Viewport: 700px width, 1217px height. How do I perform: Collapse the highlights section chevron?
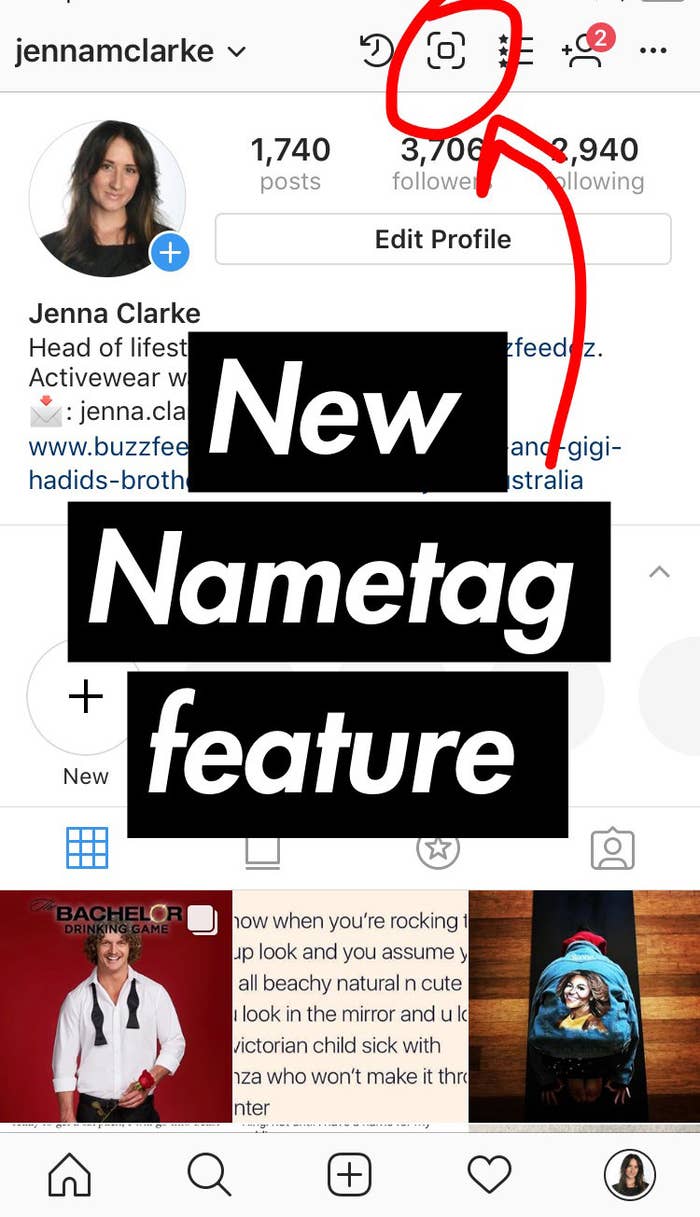click(659, 572)
